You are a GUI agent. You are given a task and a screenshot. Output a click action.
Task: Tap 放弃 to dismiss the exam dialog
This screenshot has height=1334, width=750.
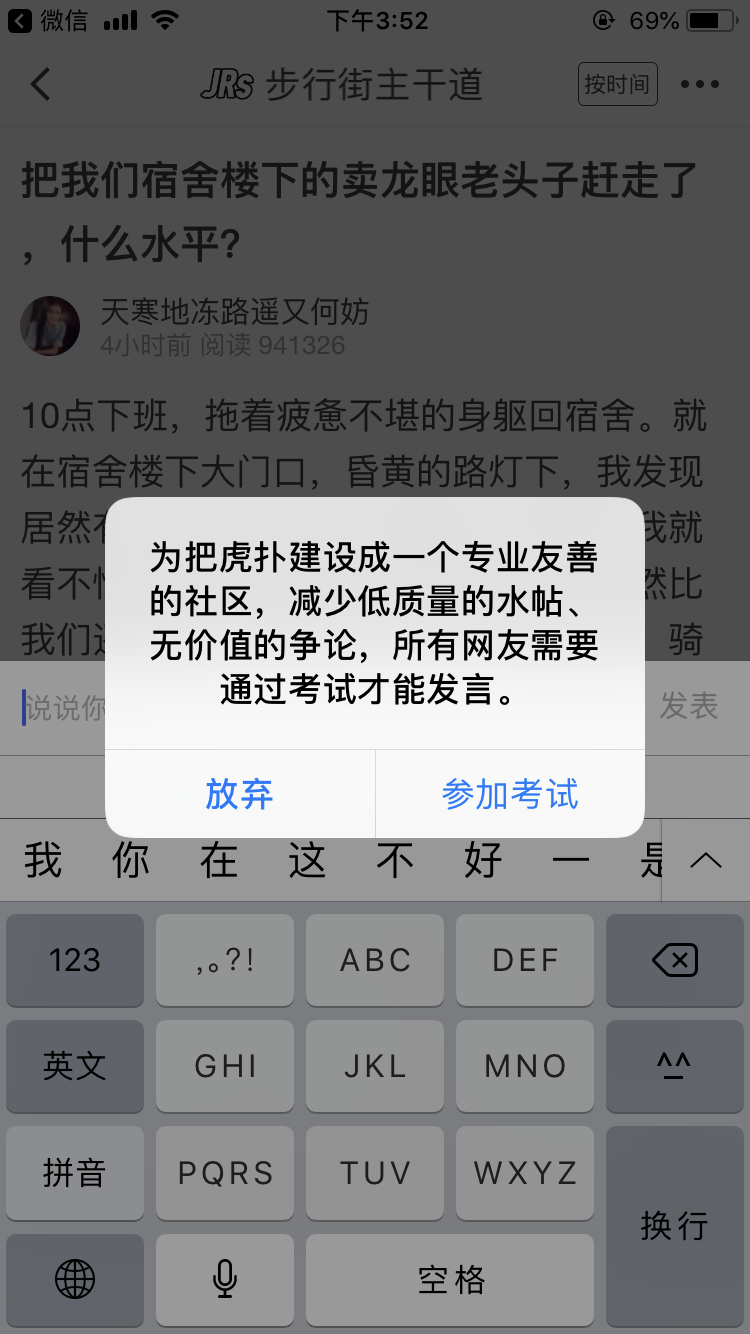tap(240, 793)
